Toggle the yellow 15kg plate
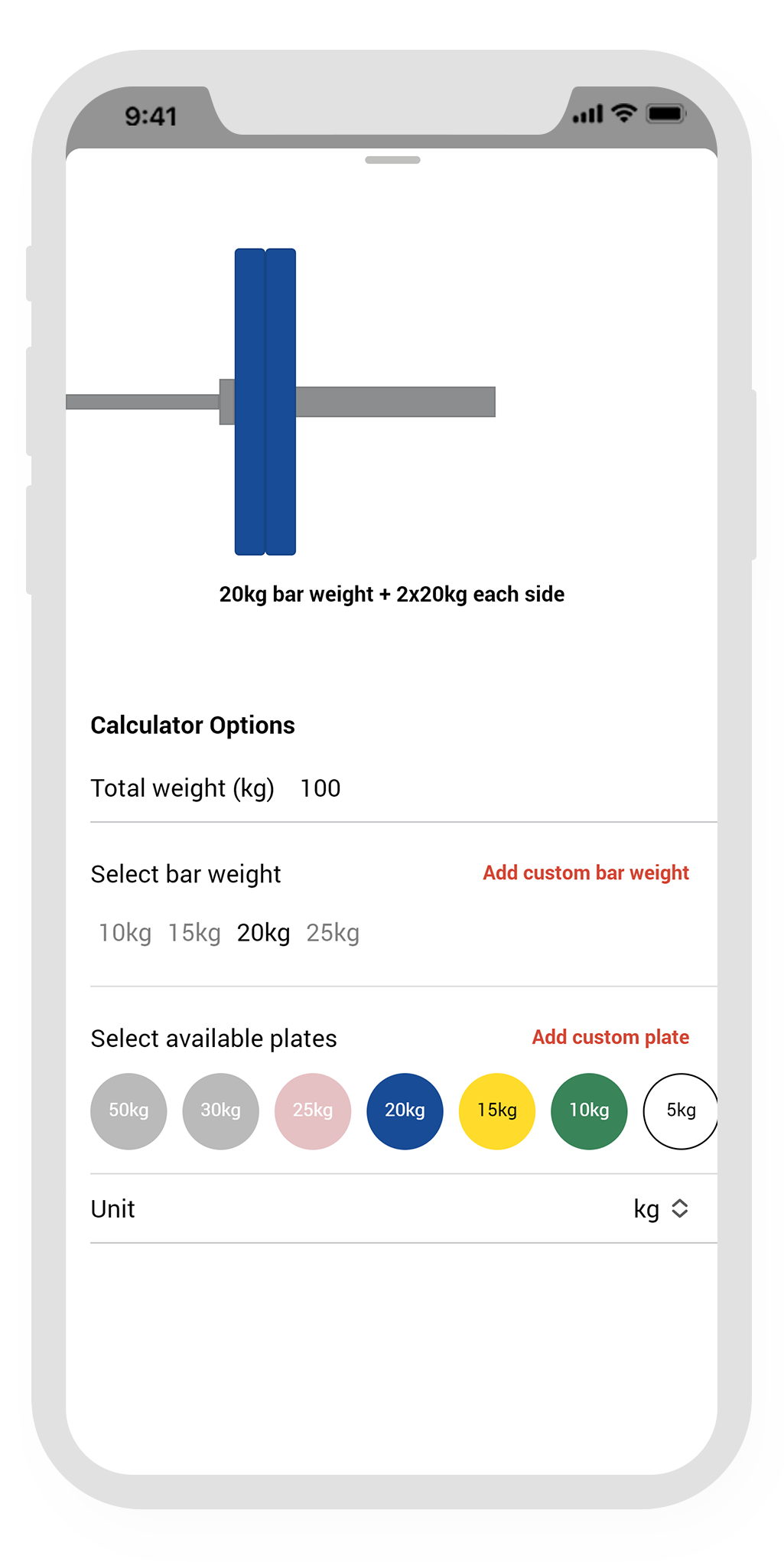Screen dimensions: 784x1562 click(497, 1111)
